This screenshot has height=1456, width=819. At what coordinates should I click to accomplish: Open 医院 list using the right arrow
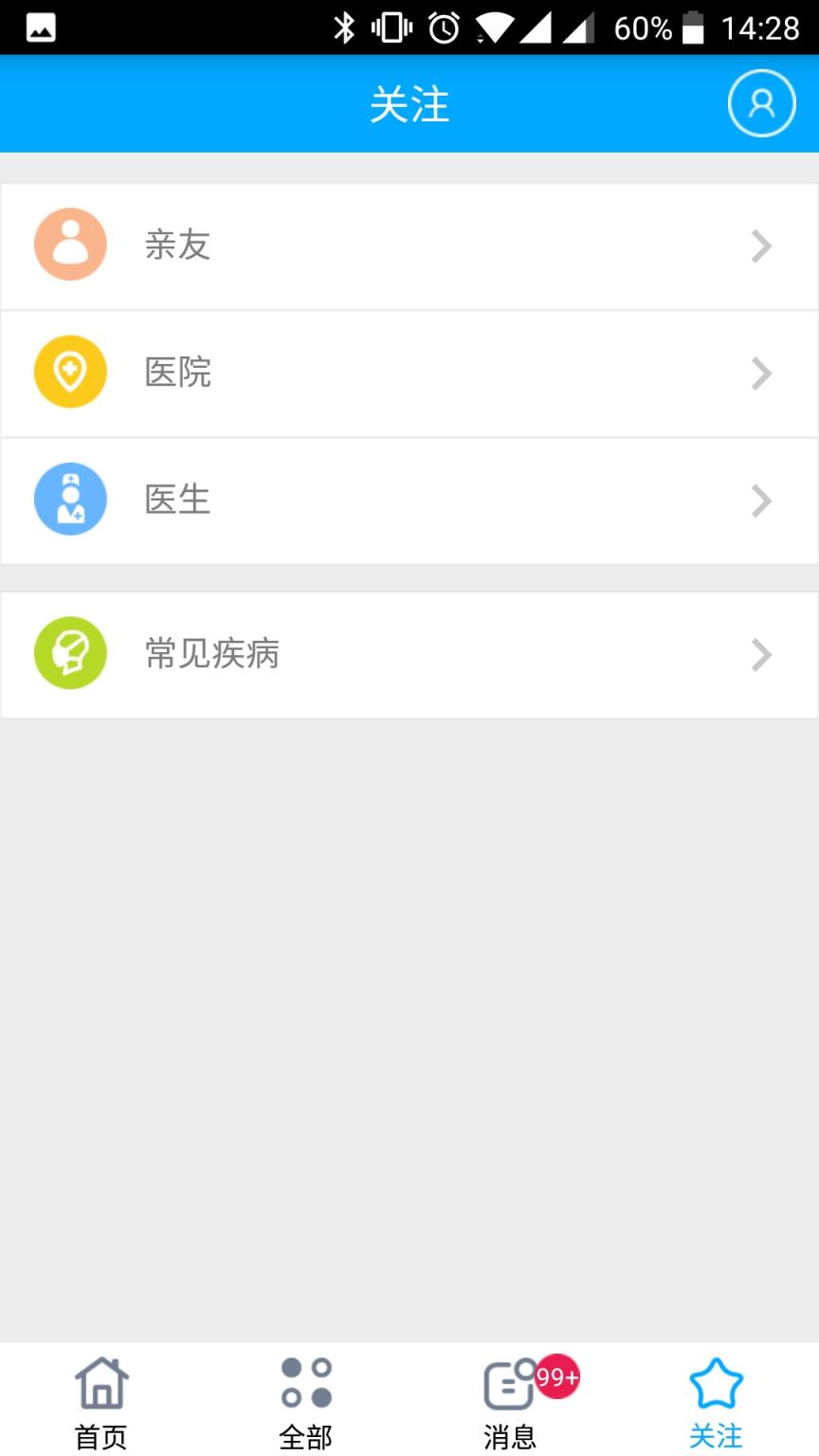[761, 372]
